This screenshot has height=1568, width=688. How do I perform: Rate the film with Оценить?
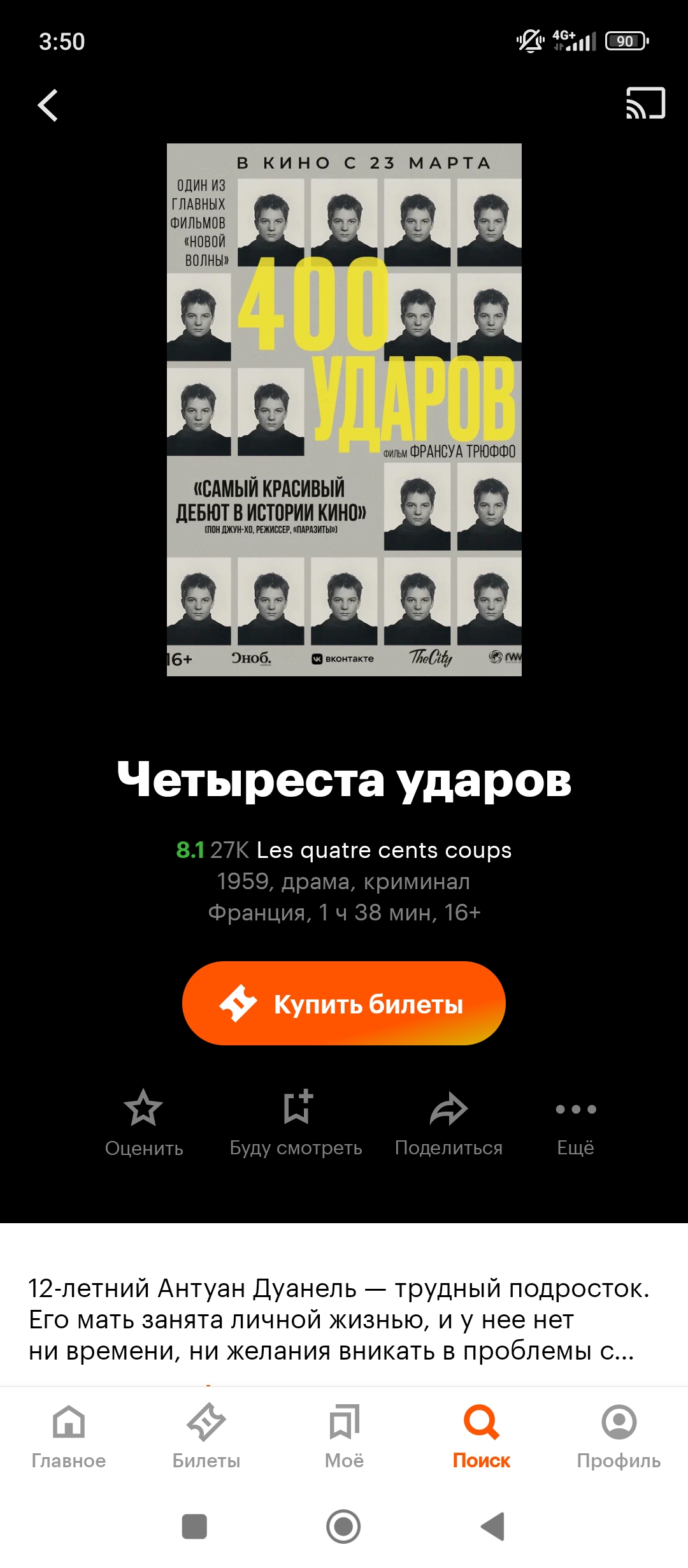pos(144,1123)
